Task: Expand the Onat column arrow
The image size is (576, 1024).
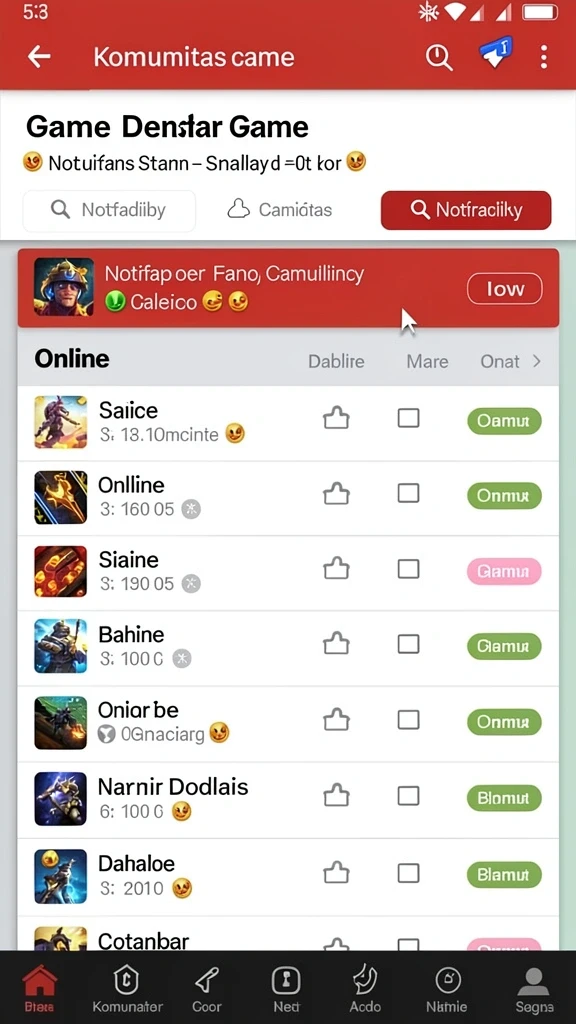Action: [537, 361]
